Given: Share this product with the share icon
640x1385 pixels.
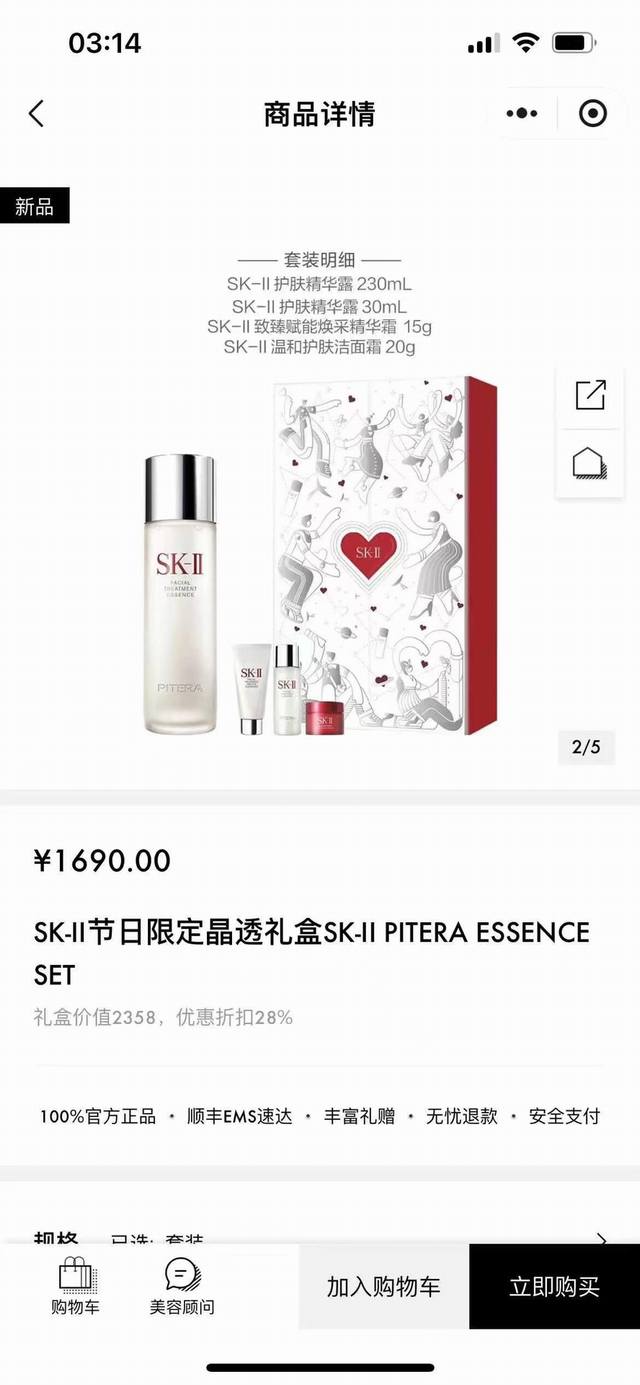Looking at the screenshot, I should 590,395.
